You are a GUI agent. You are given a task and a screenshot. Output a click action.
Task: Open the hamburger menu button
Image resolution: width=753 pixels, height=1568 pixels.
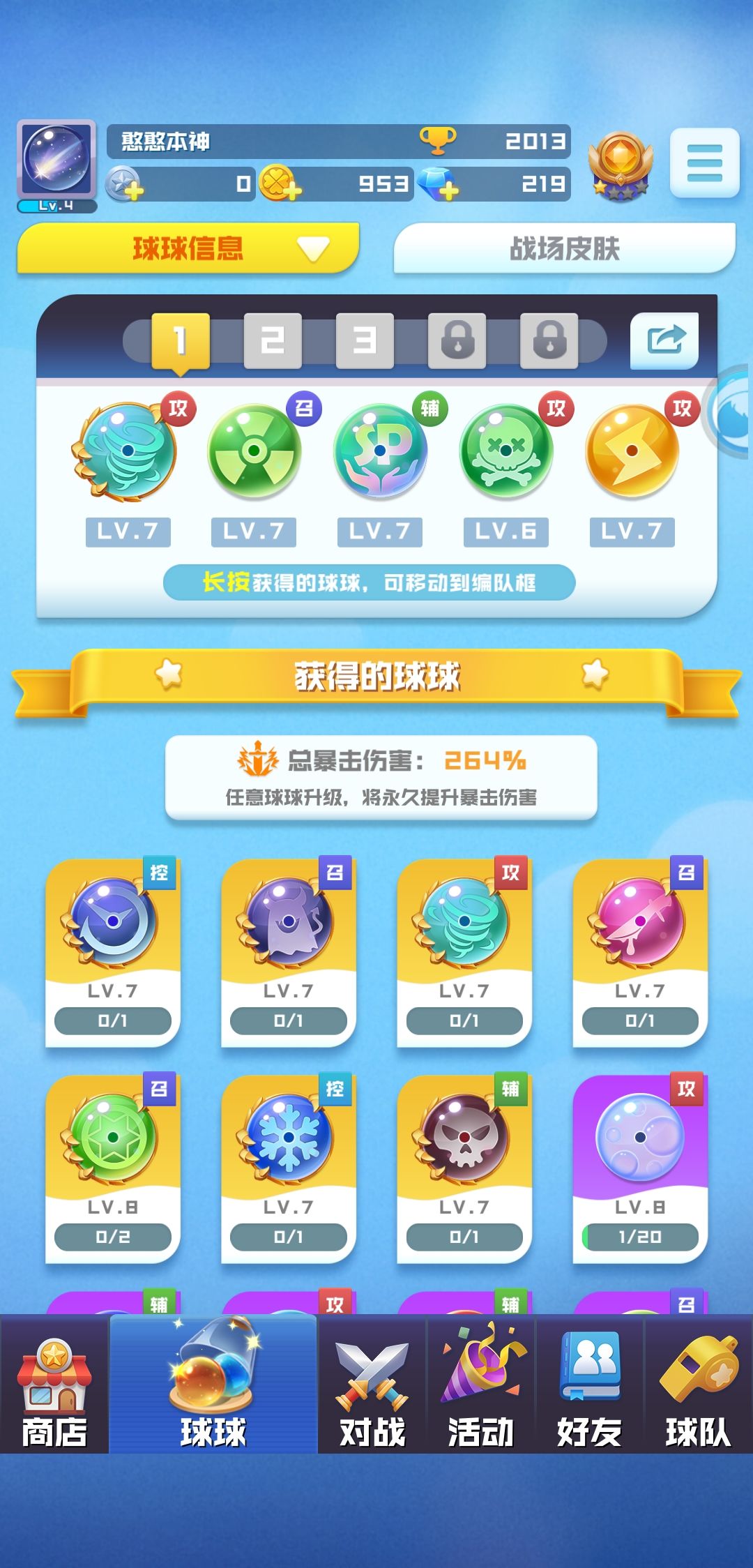[704, 163]
